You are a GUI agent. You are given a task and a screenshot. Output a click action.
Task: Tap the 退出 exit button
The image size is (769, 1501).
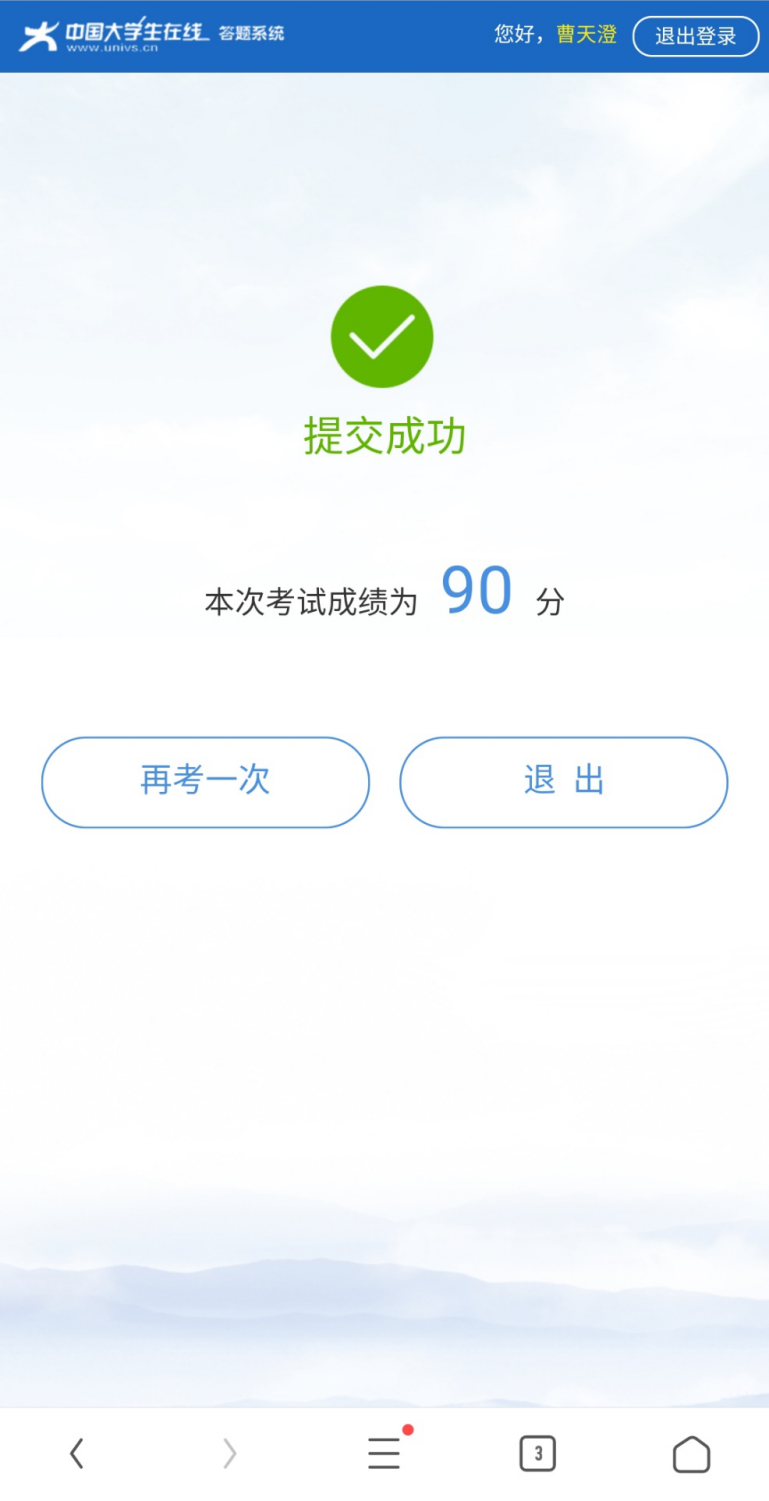tap(563, 782)
